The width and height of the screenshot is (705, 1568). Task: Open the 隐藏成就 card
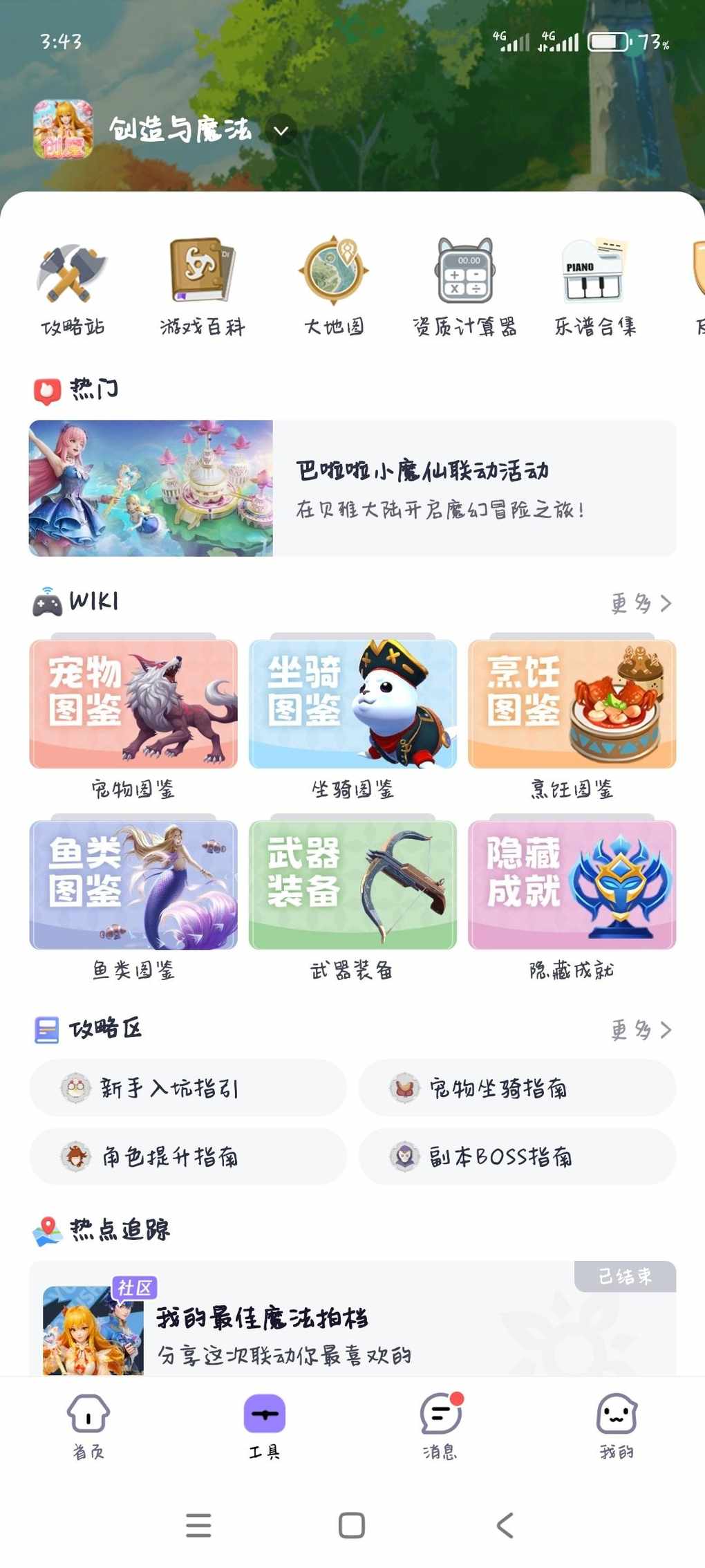point(572,885)
